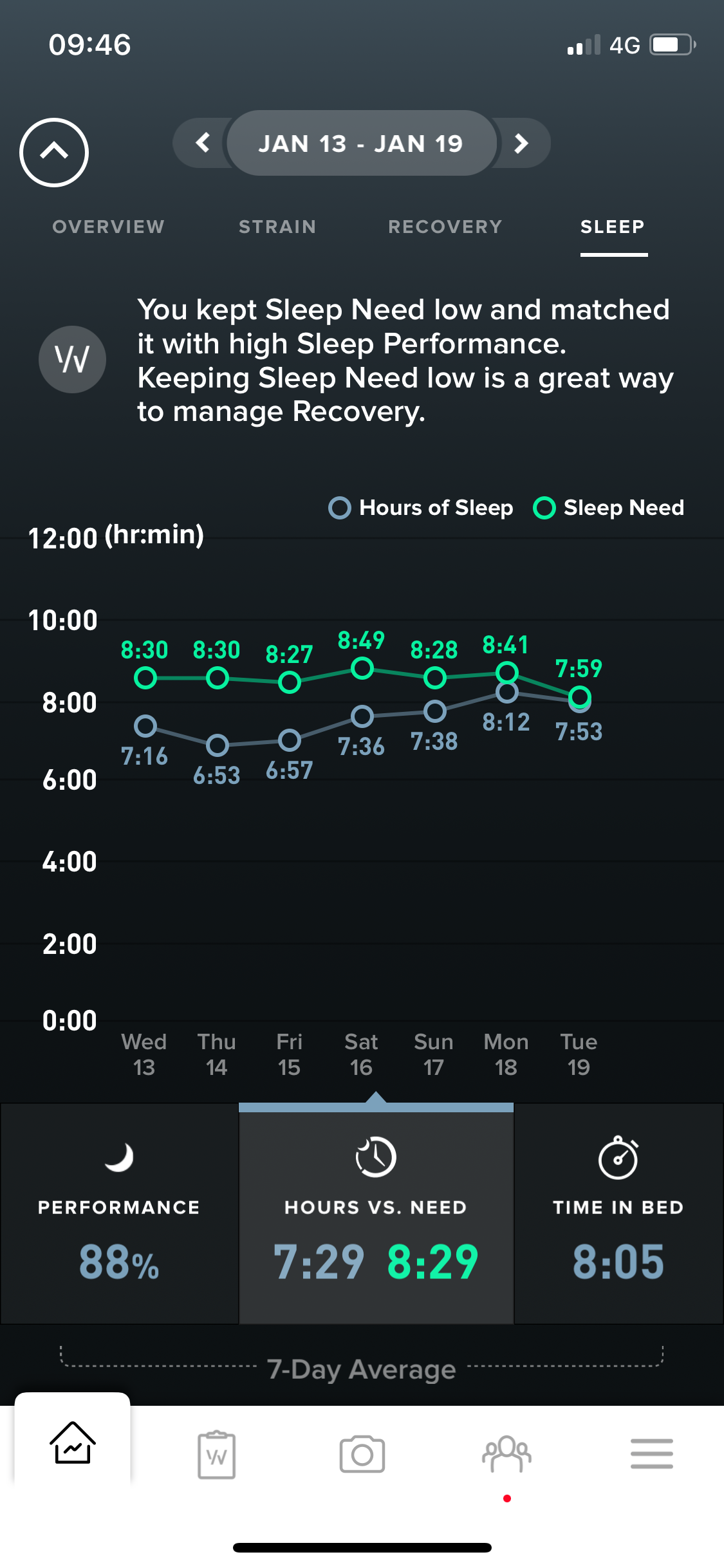Show the Time in Bed chart
The height and width of the screenshot is (1568, 724).
click(x=618, y=1213)
